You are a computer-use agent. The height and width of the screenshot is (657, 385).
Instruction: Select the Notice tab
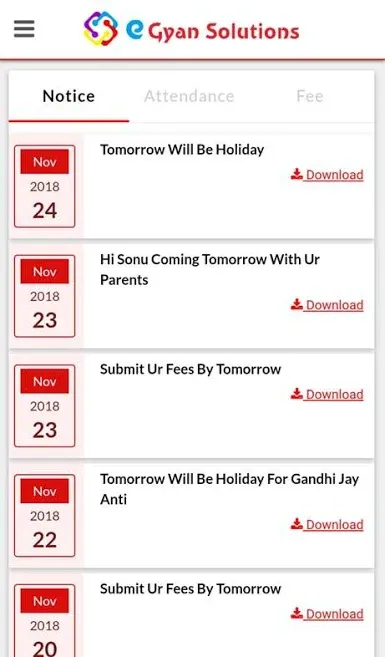click(x=69, y=96)
